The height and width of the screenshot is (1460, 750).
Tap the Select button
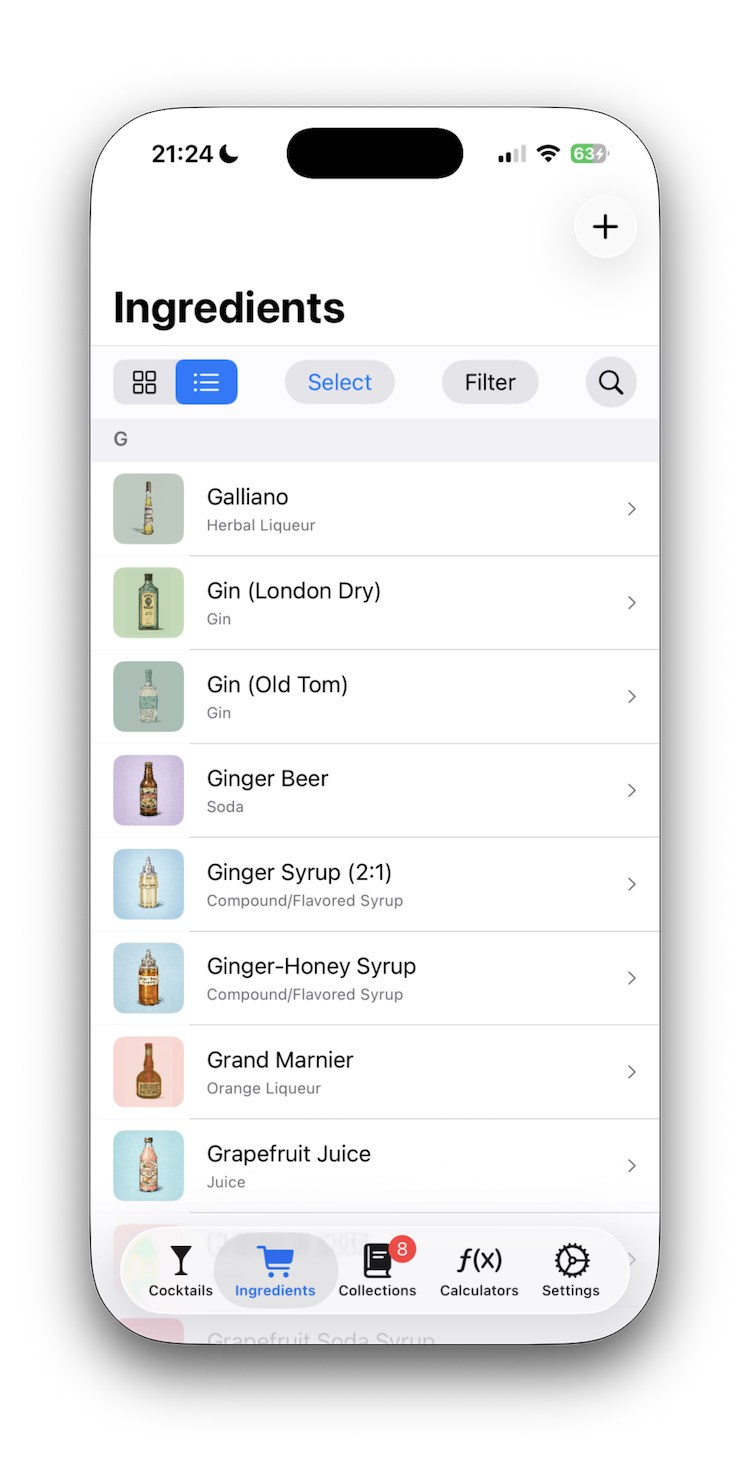click(x=339, y=382)
